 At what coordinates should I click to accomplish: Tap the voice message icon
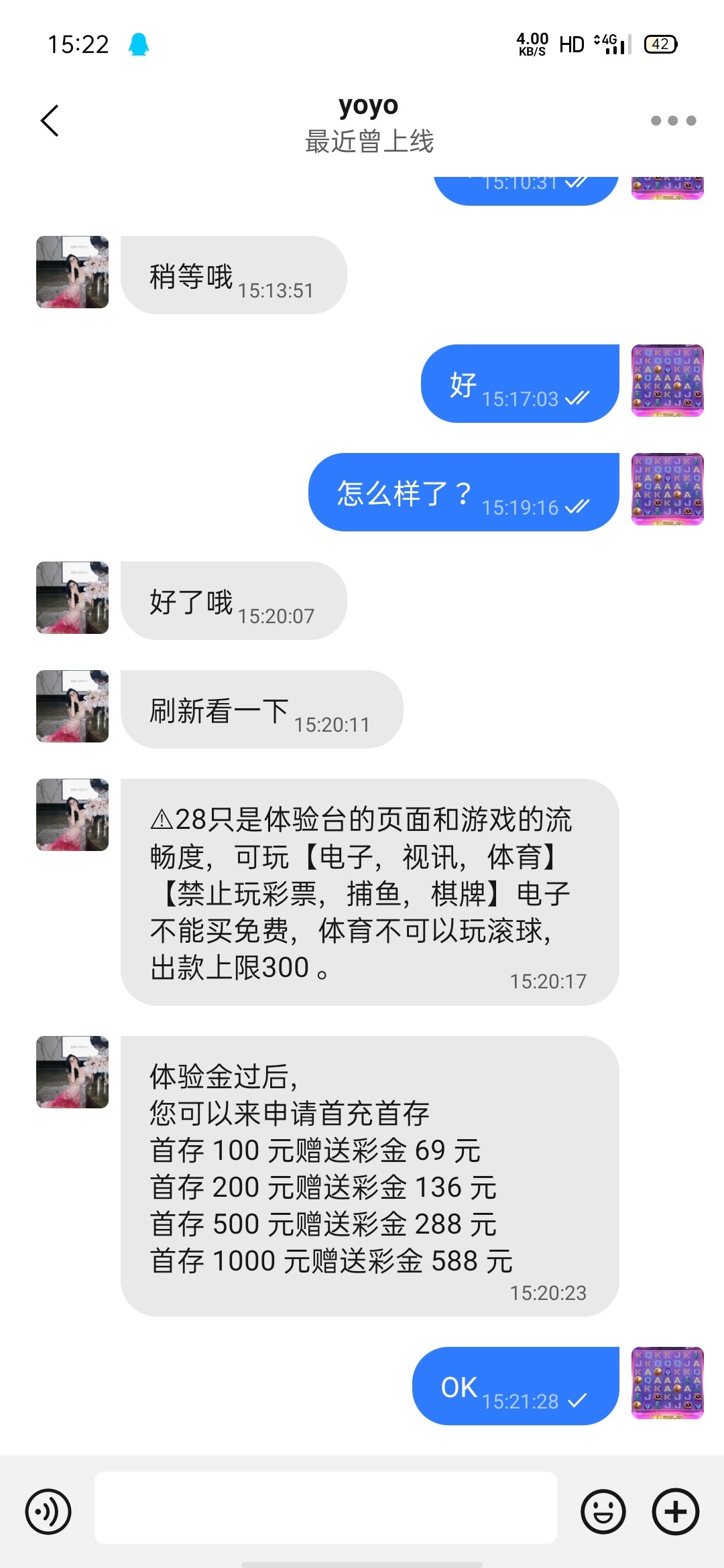point(48,1512)
